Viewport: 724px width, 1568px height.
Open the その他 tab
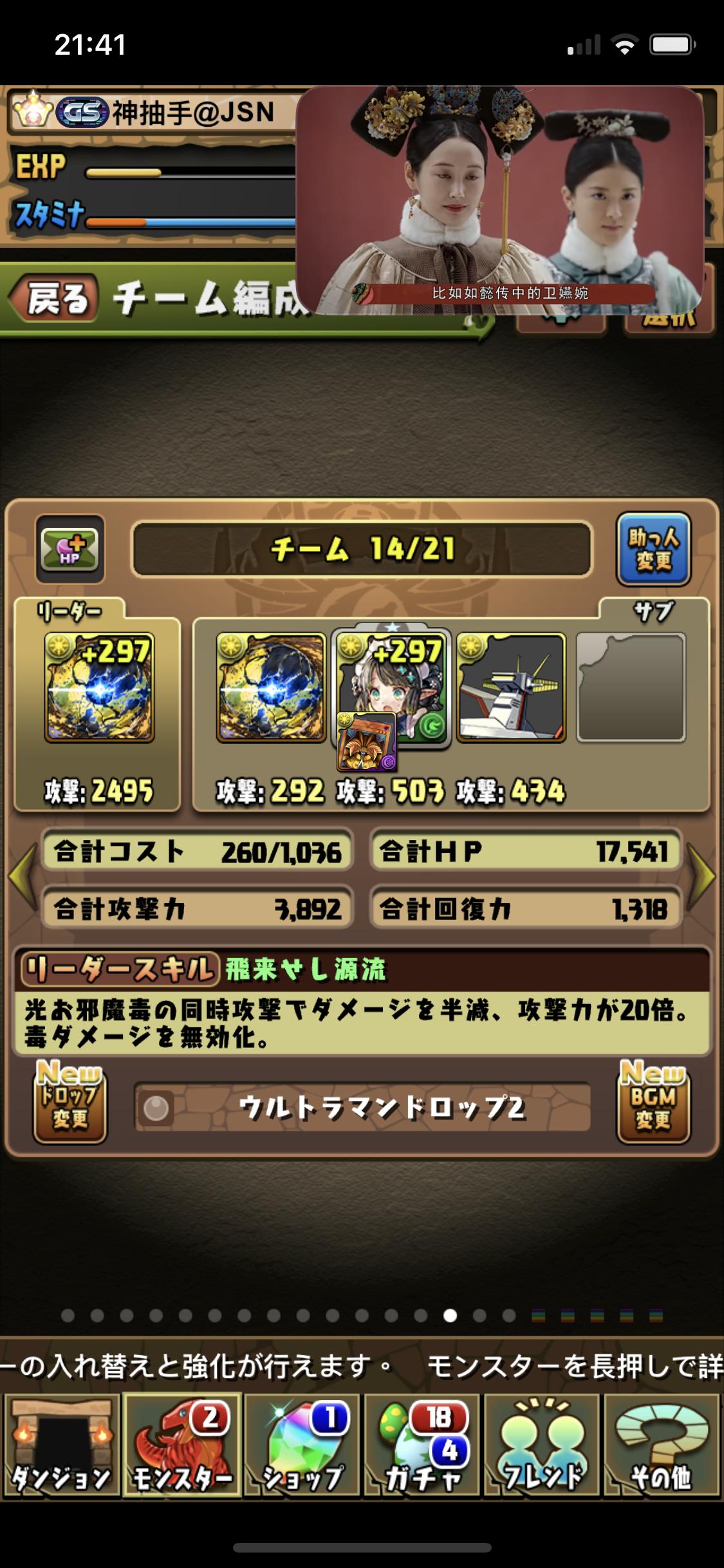662,1446
